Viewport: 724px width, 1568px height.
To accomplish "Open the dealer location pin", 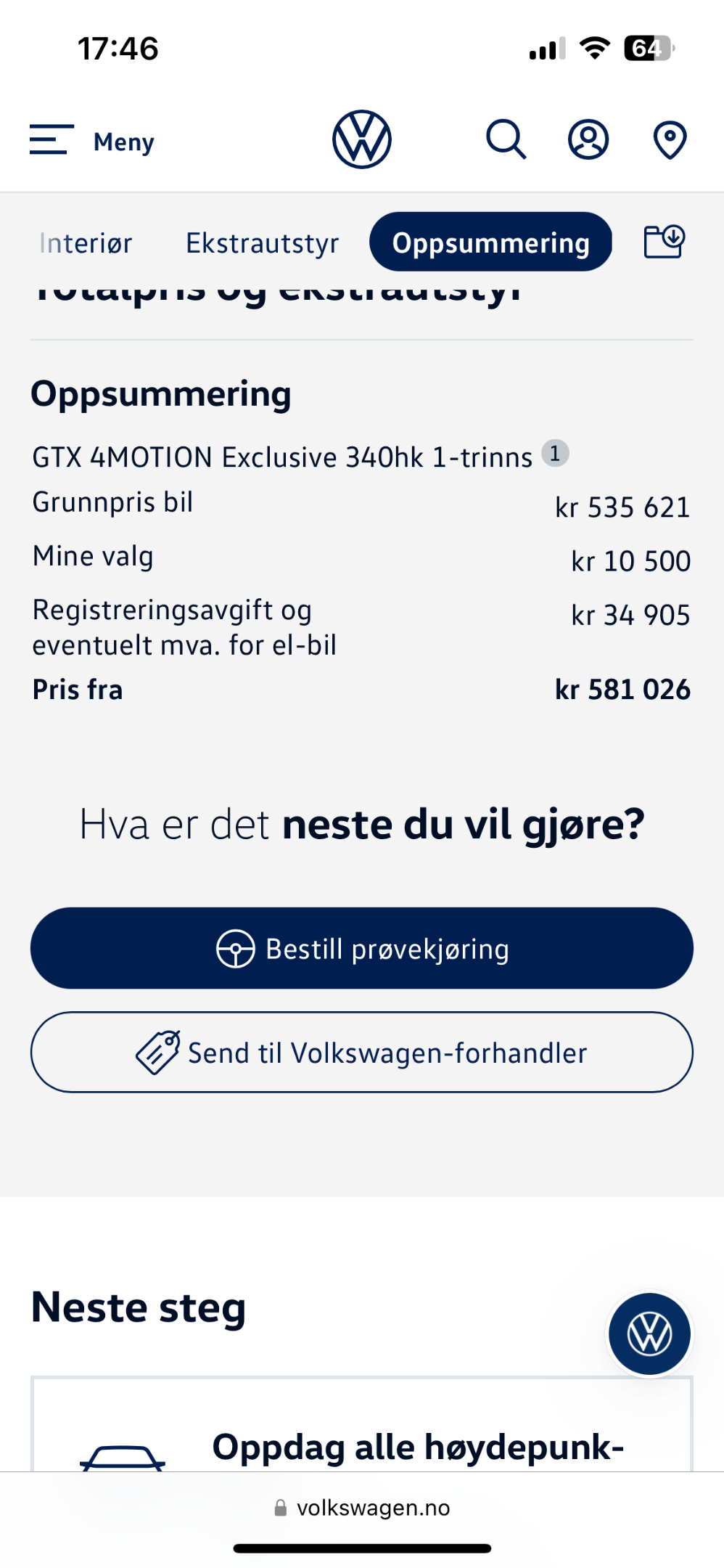I will click(670, 139).
